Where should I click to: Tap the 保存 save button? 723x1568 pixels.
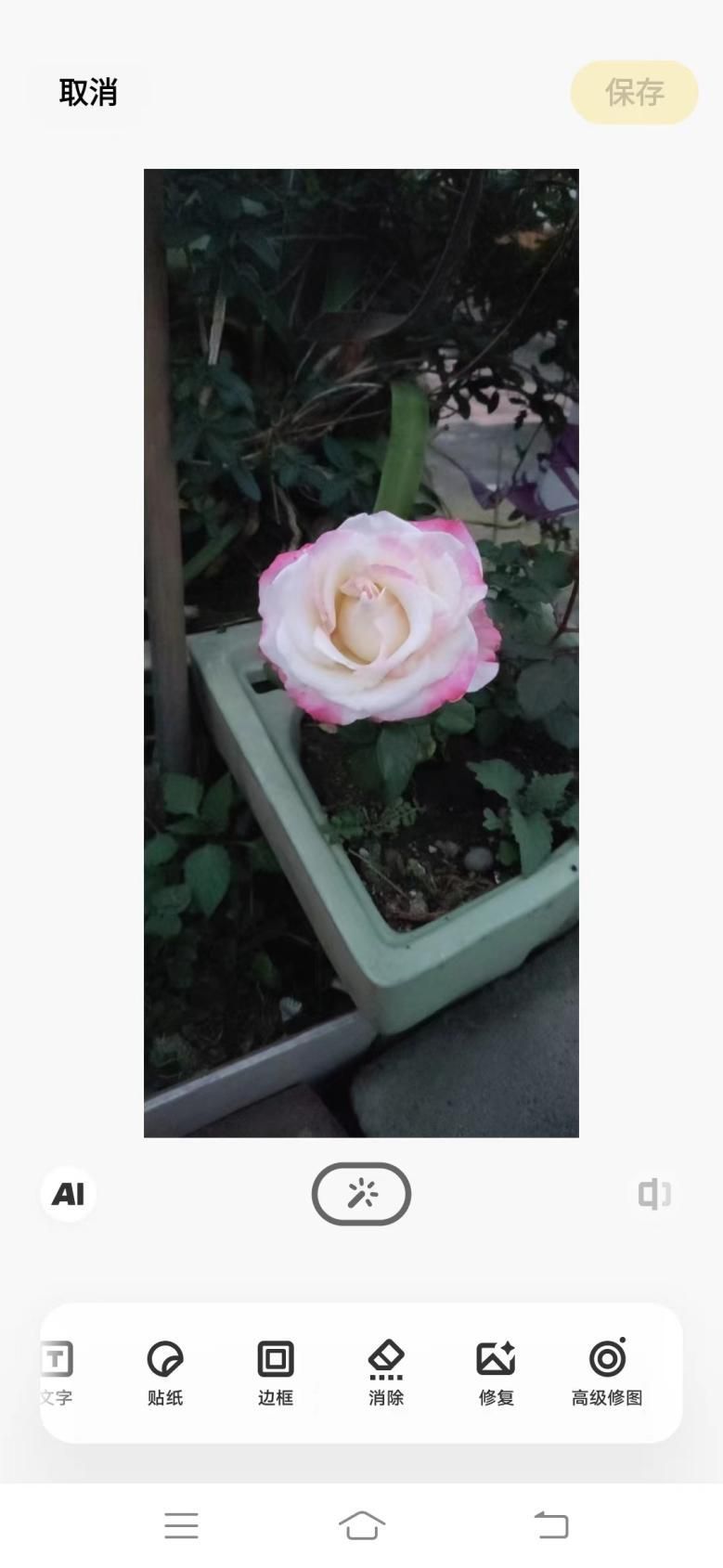[x=635, y=93]
